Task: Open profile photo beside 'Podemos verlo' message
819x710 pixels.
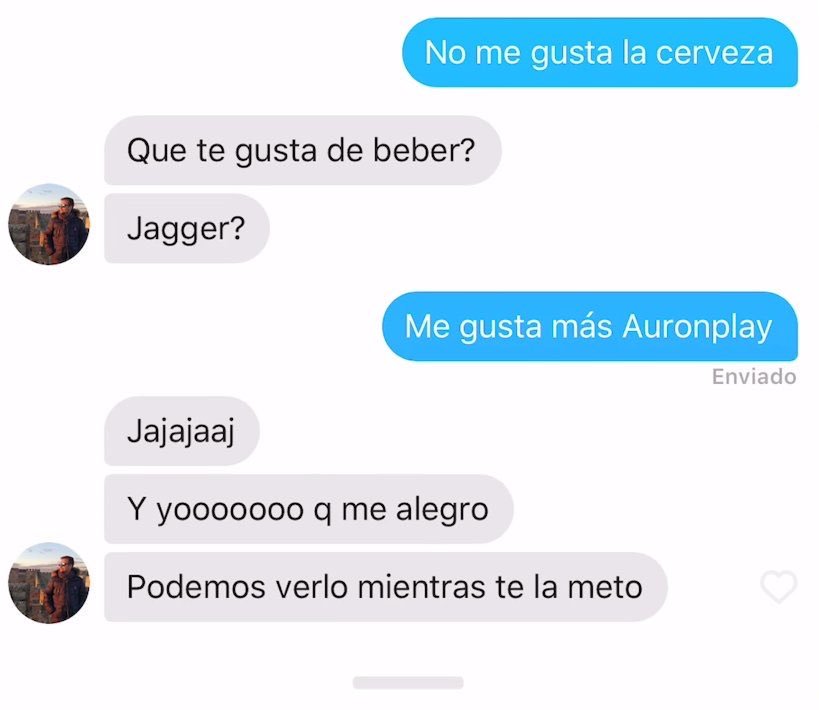Action: click(x=49, y=583)
